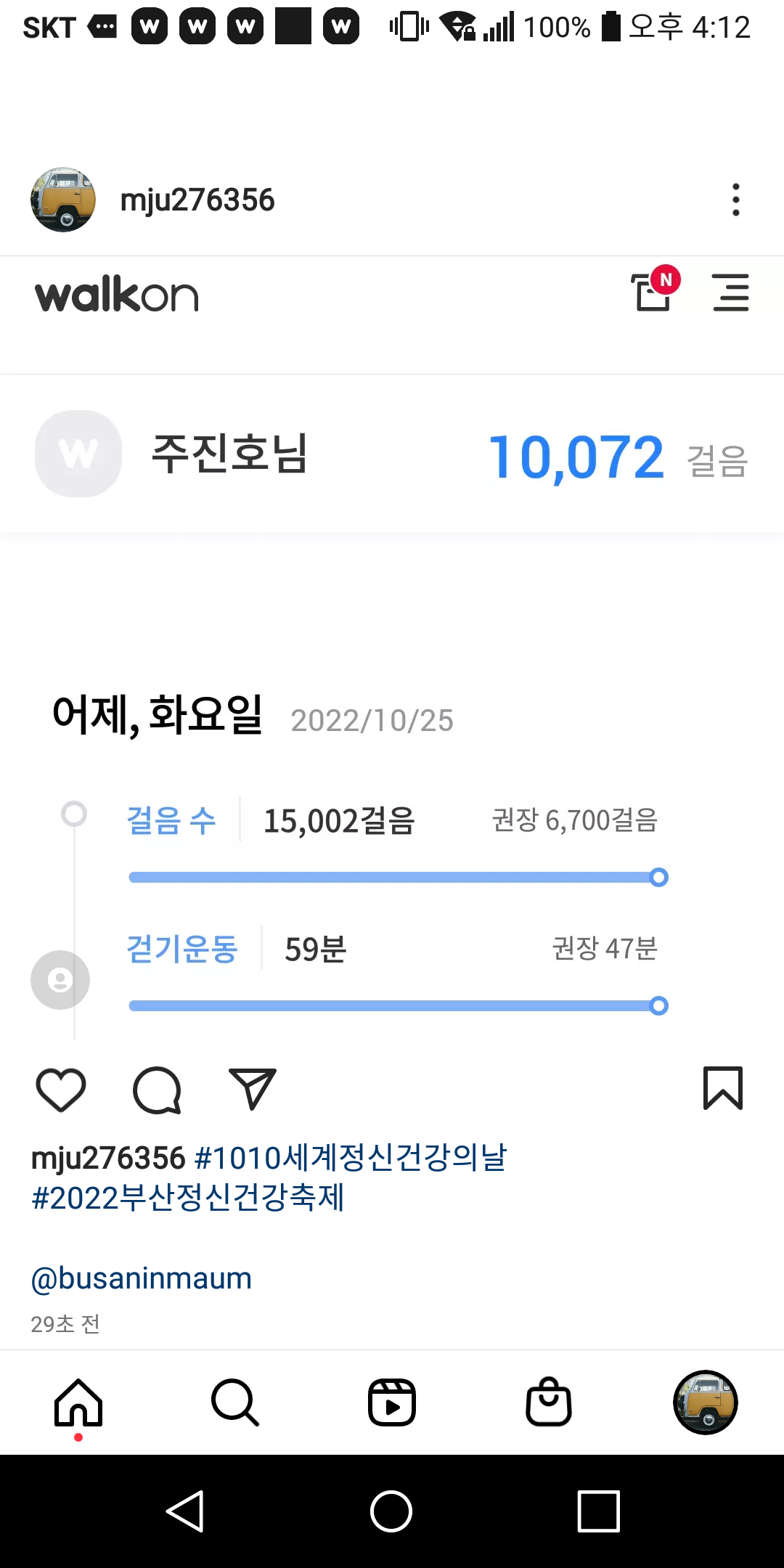The height and width of the screenshot is (1568, 784).
Task: Open the post's three-dot overflow menu
Action: pos(735,200)
